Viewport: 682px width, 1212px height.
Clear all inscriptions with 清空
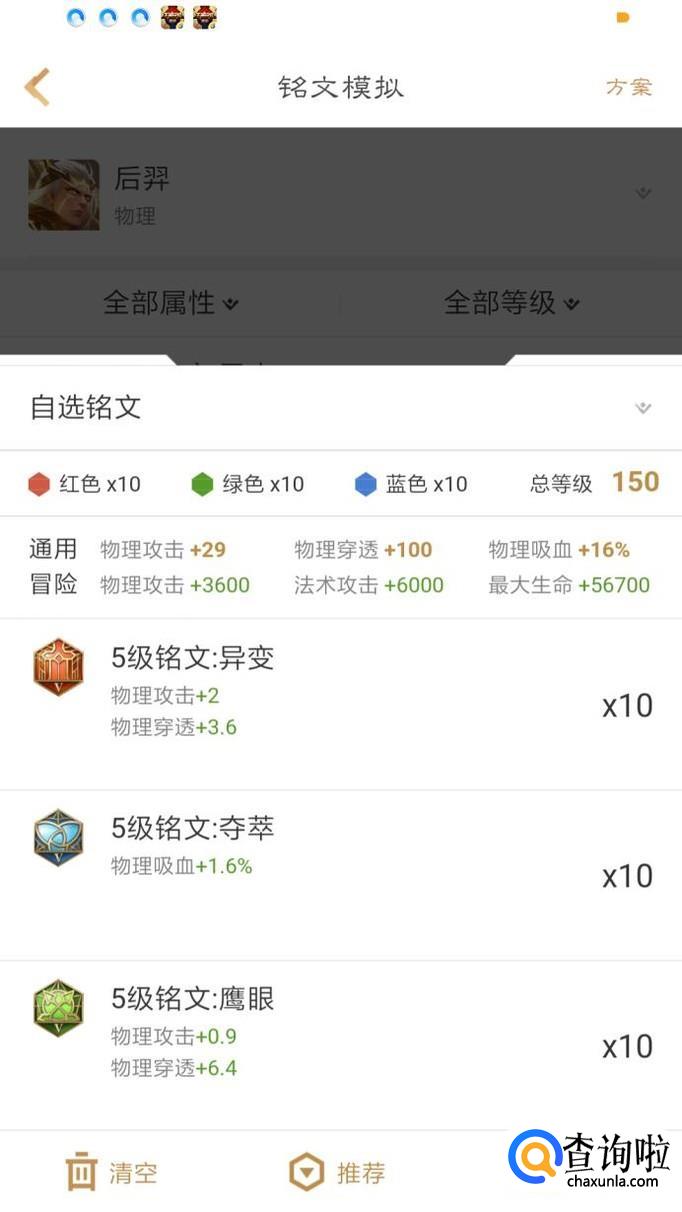click(x=112, y=1172)
